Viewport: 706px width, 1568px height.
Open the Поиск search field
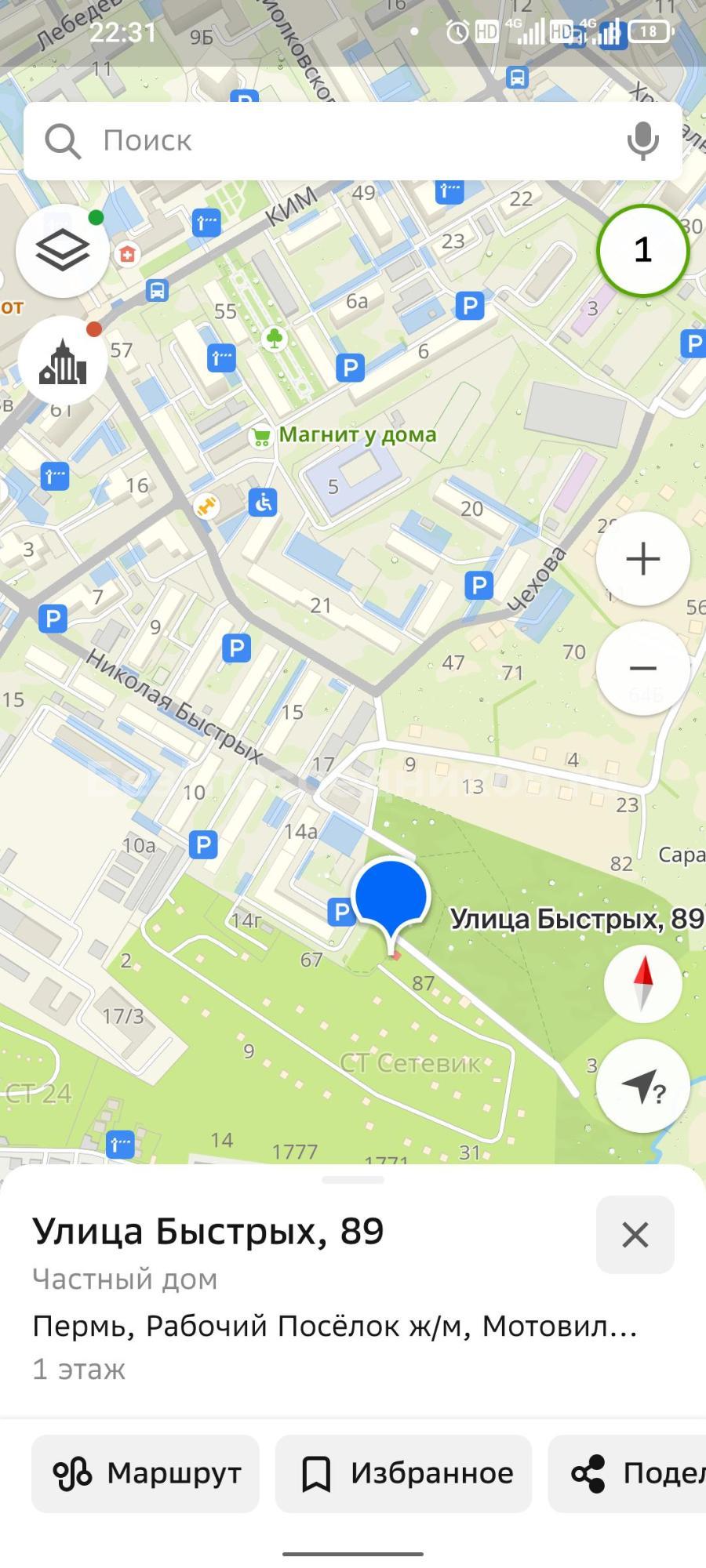[x=329, y=141]
